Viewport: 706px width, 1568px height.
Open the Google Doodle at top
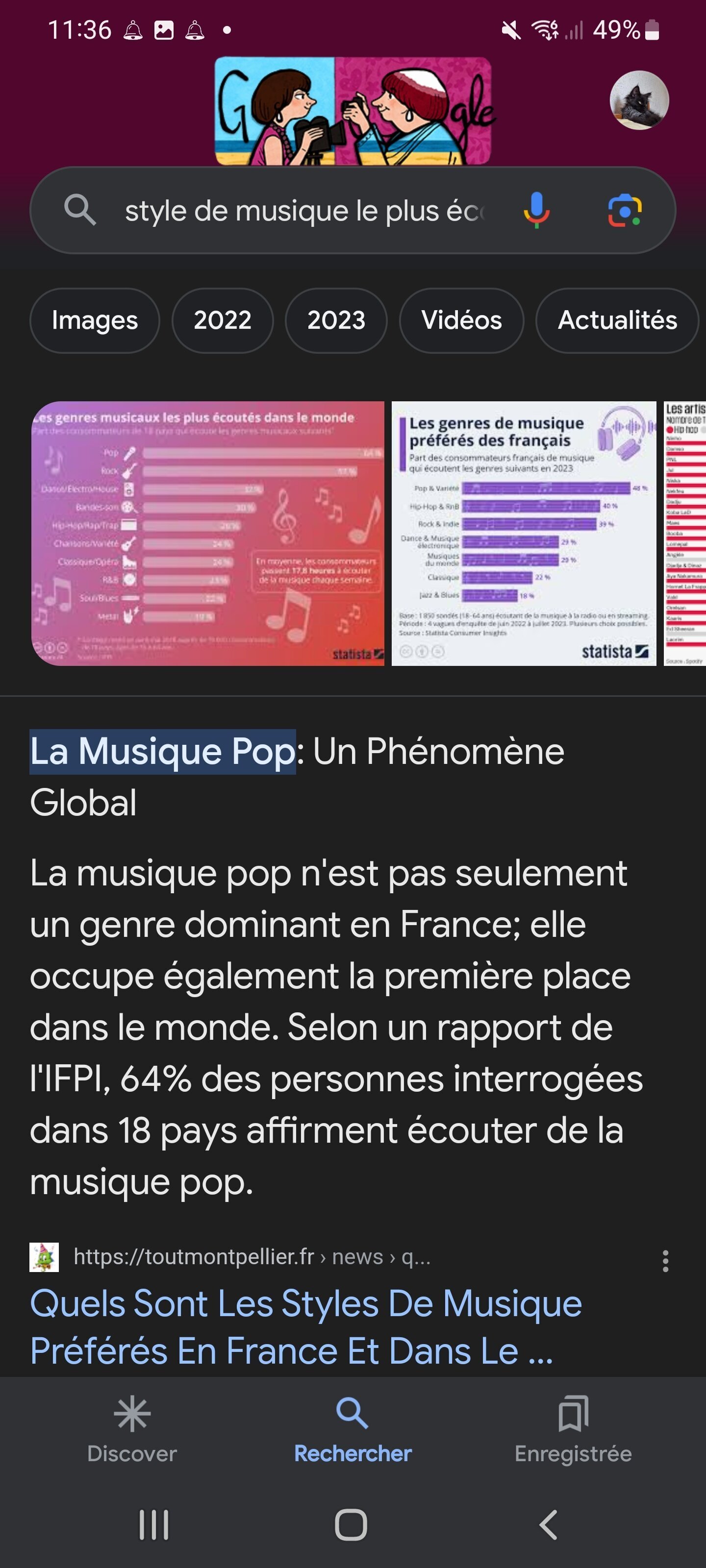(353, 111)
